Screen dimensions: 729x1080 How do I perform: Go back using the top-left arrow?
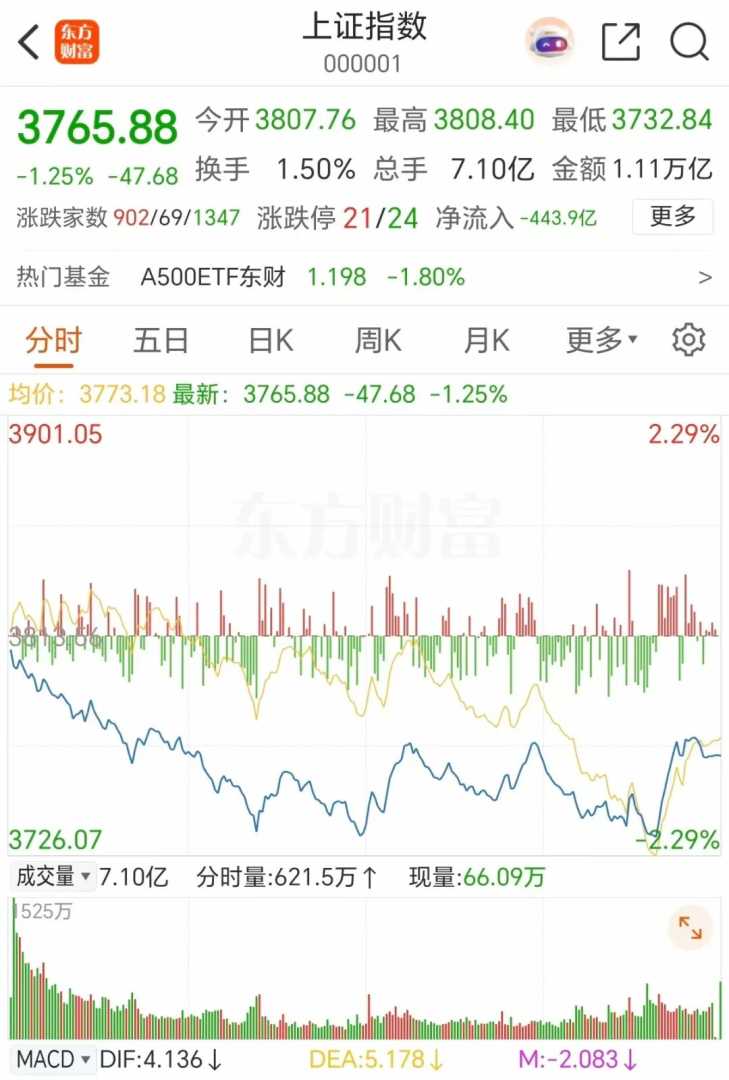(x=30, y=43)
